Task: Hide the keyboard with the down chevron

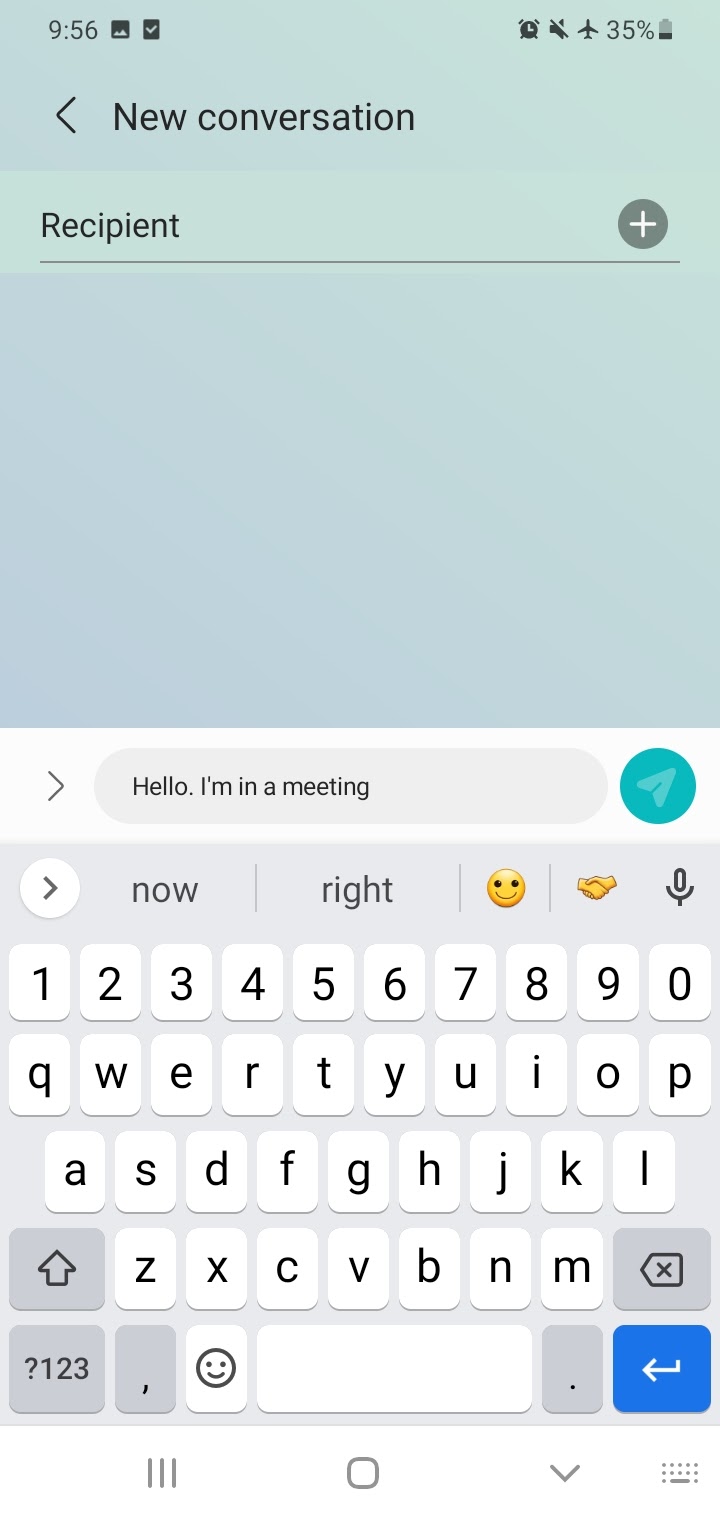Action: click(565, 1472)
